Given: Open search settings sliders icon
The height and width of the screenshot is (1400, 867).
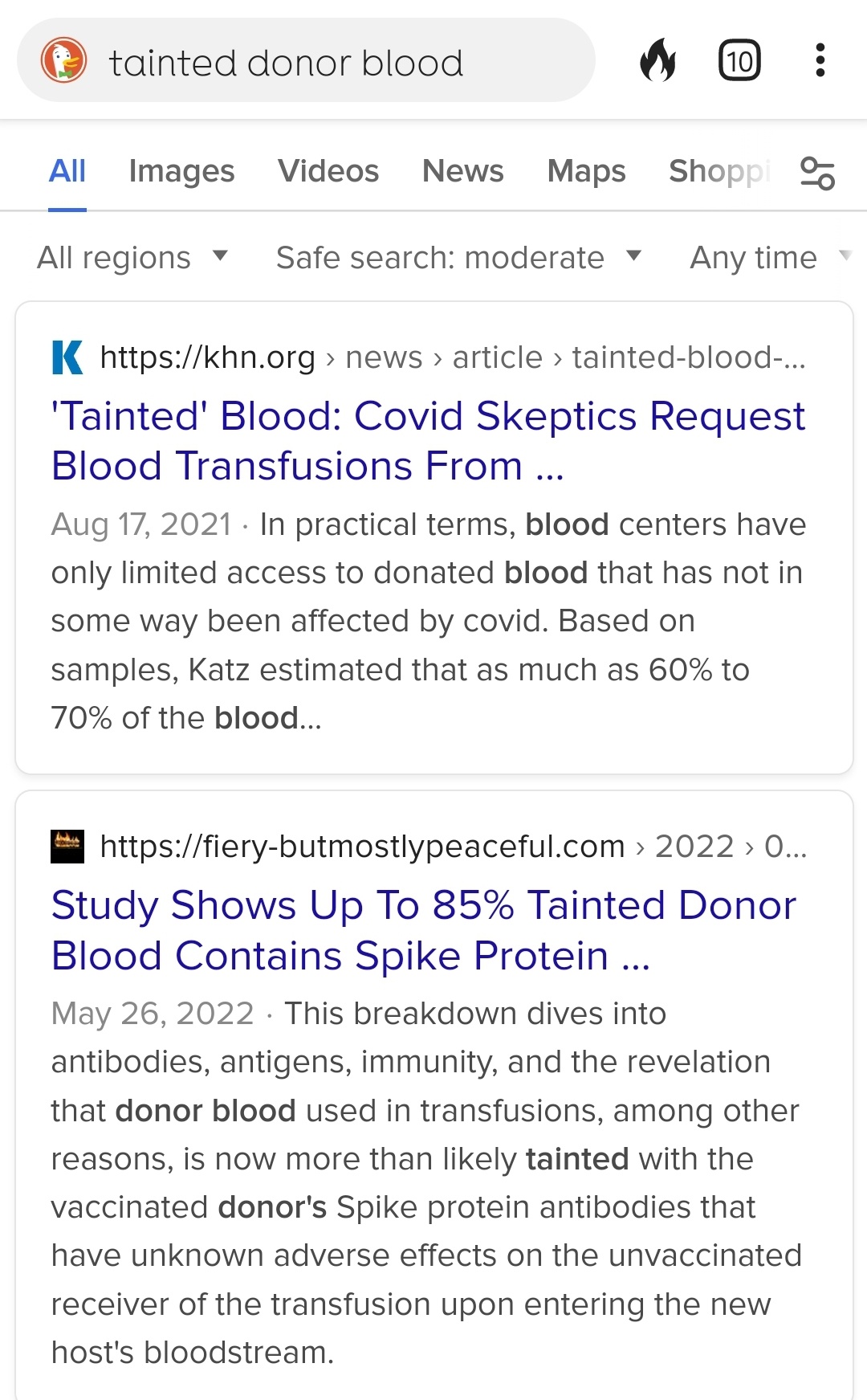Looking at the screenshot, I should coord(817,173).
